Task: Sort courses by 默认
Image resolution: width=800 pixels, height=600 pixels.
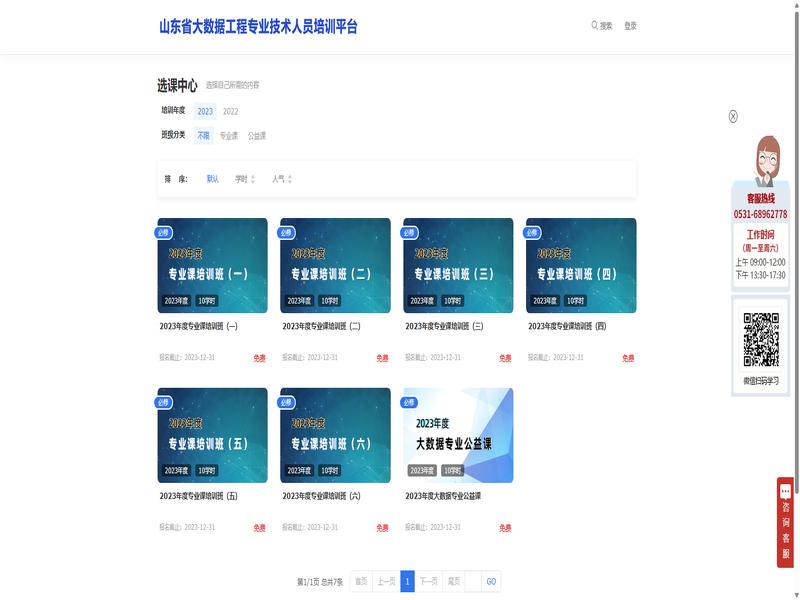Action: [x=212, y=179]
